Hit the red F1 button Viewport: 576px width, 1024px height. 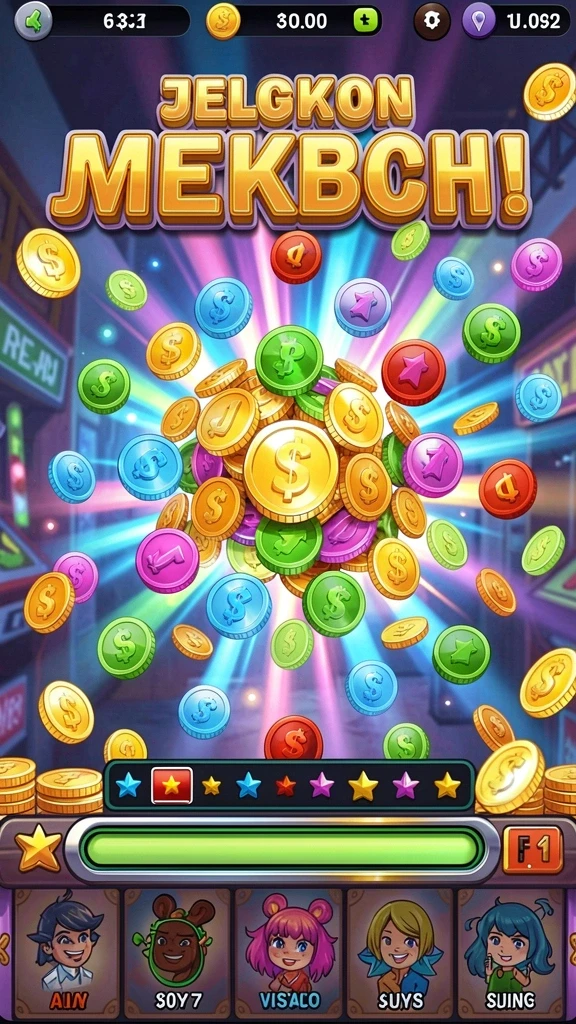click(x=532, y=850)
